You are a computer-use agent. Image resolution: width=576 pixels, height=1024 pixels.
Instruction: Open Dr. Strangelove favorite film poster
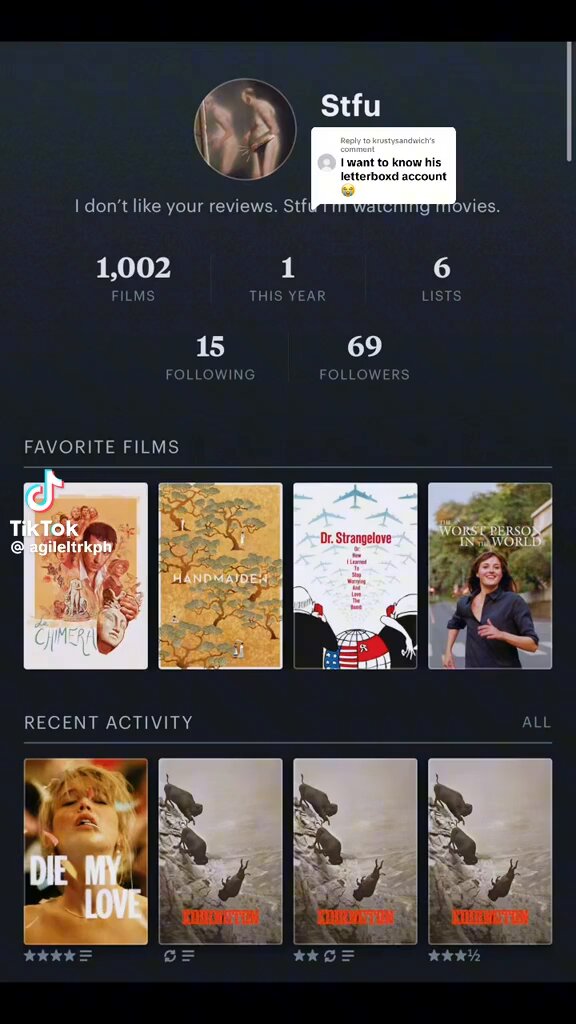355,576
